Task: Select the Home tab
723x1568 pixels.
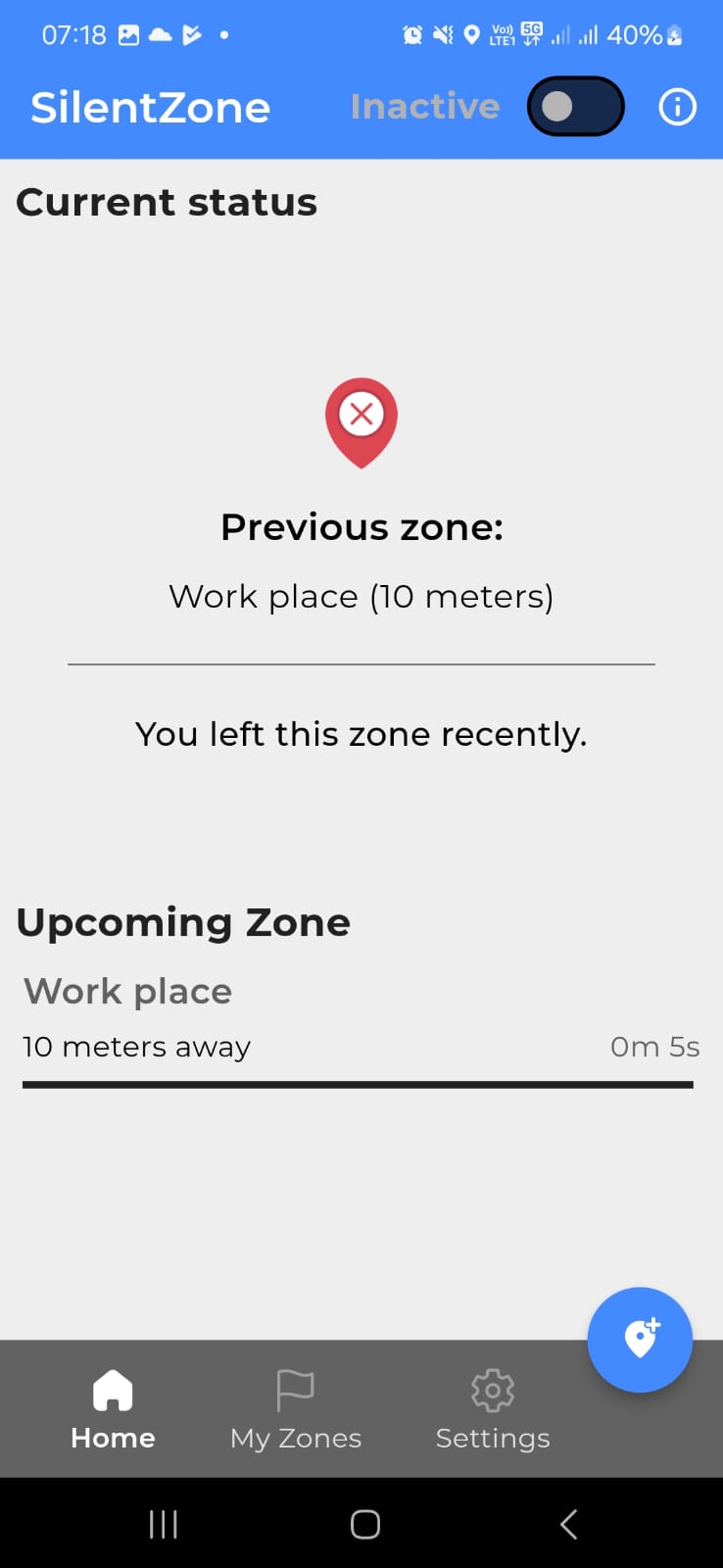Action: tap(113, 1409)
